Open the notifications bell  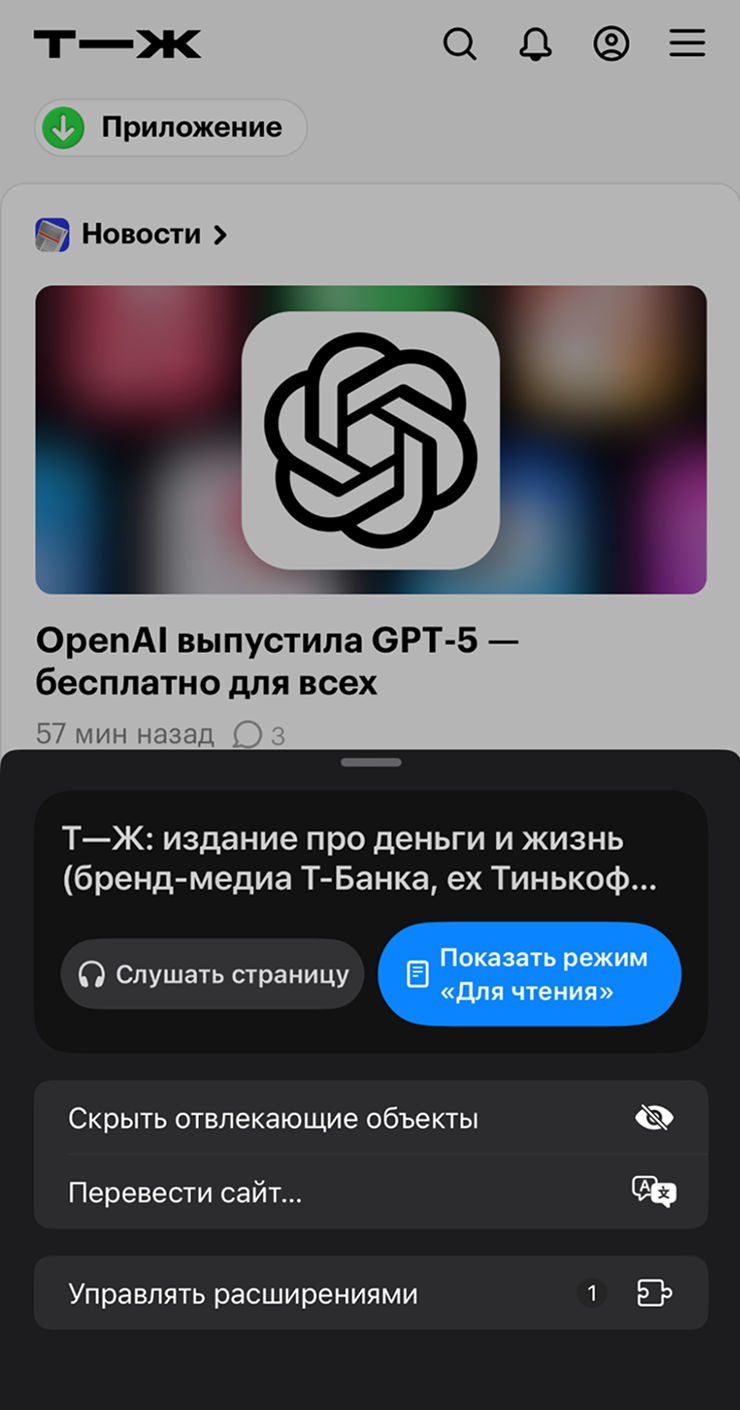click(x=535, y=44)
